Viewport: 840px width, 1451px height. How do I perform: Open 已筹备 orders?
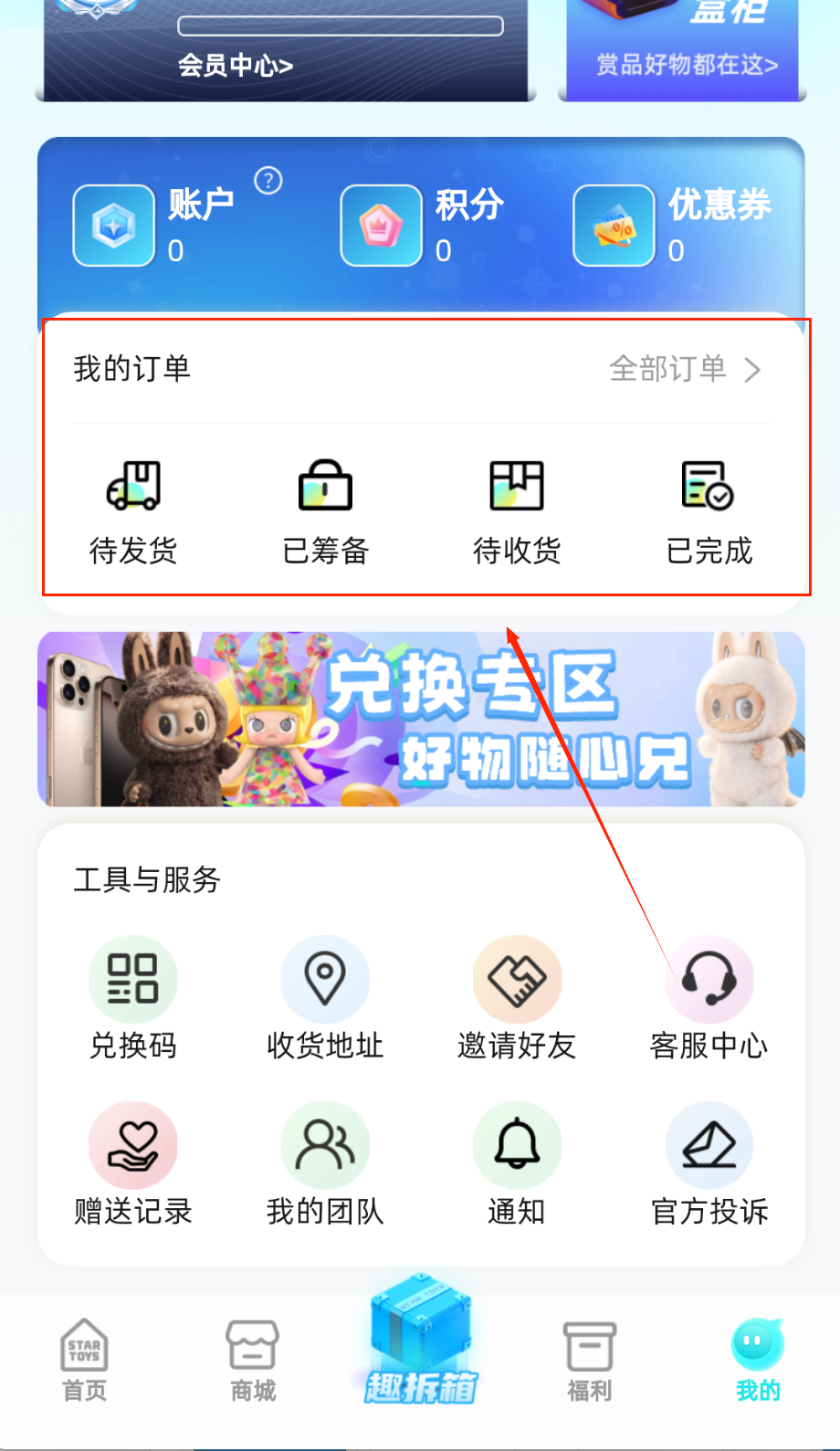pyautogui.click(x=325, y=512)
